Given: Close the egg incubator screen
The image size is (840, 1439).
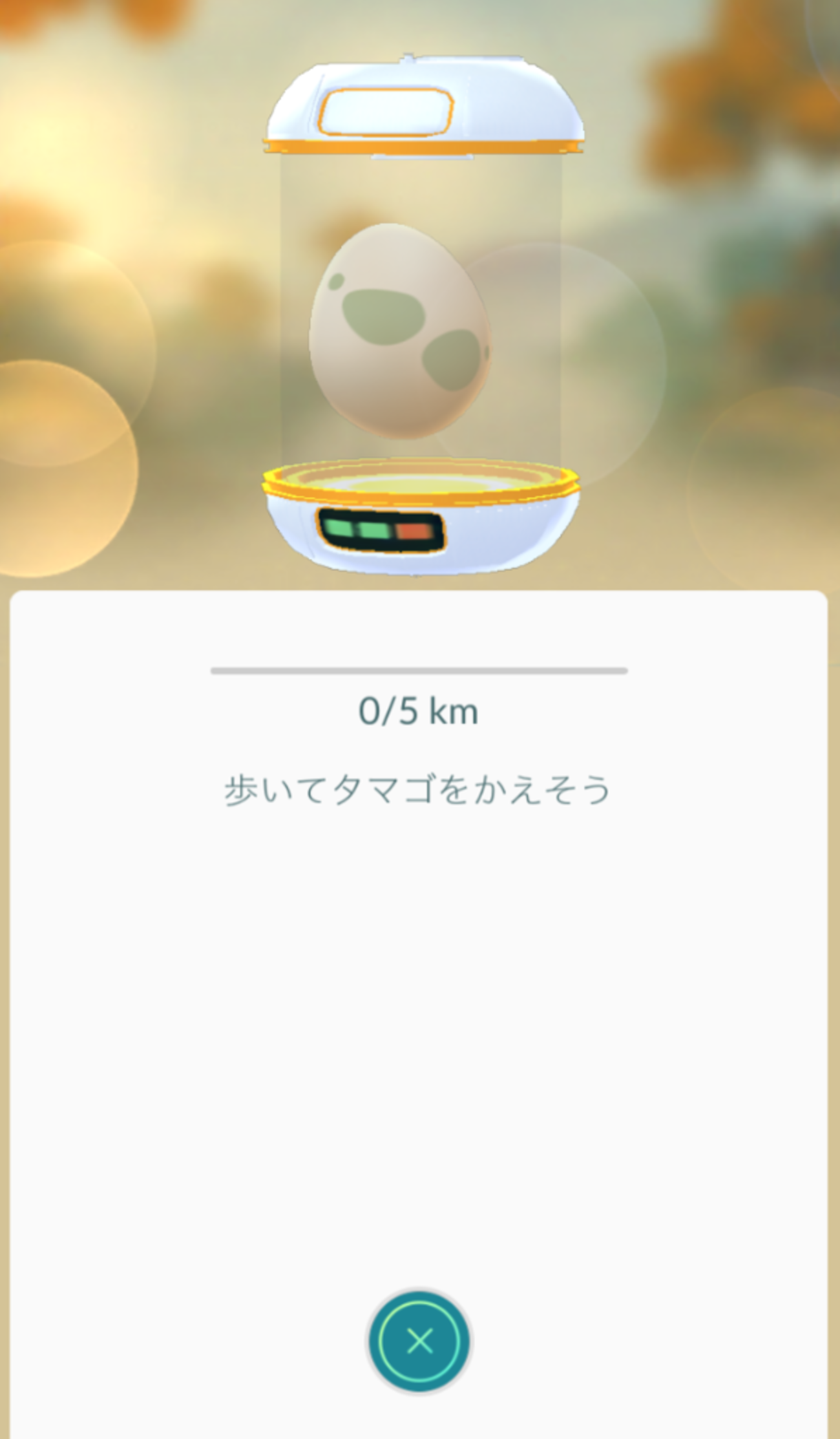Looking at the screenshot, I should (x=419, y=1341).
